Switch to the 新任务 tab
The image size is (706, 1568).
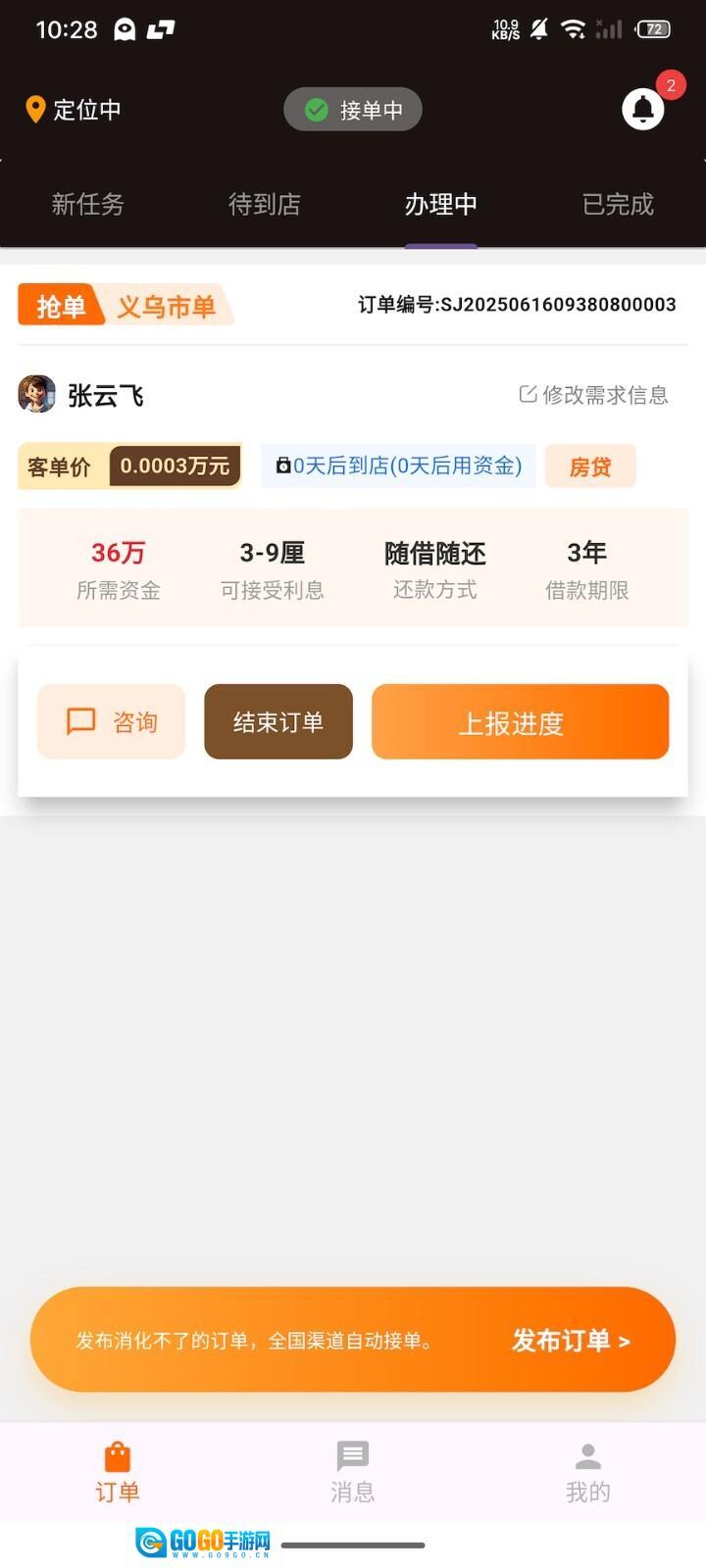pos(88,204)
